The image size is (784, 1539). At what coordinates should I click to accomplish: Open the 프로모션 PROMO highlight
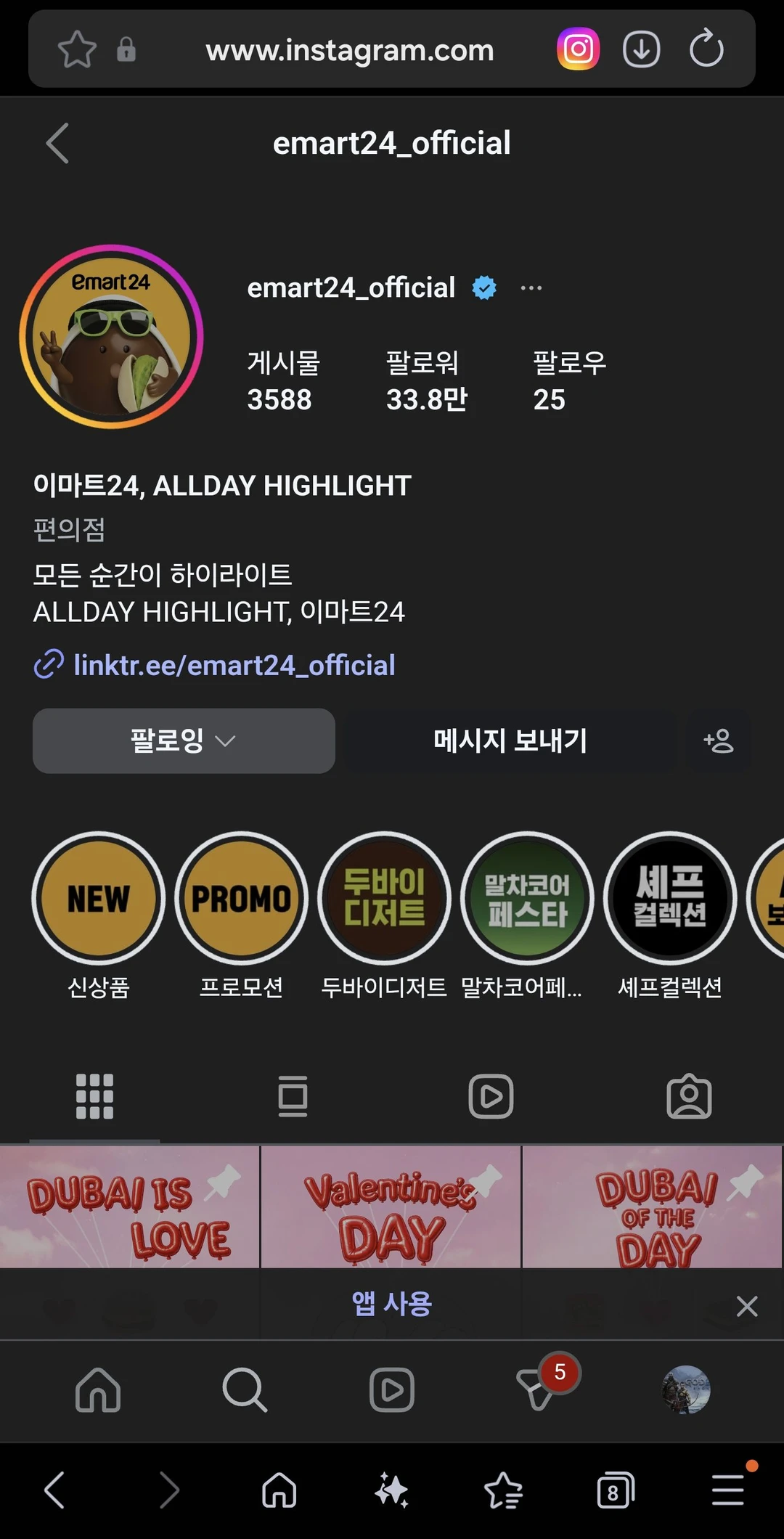[x=241, y=898]
